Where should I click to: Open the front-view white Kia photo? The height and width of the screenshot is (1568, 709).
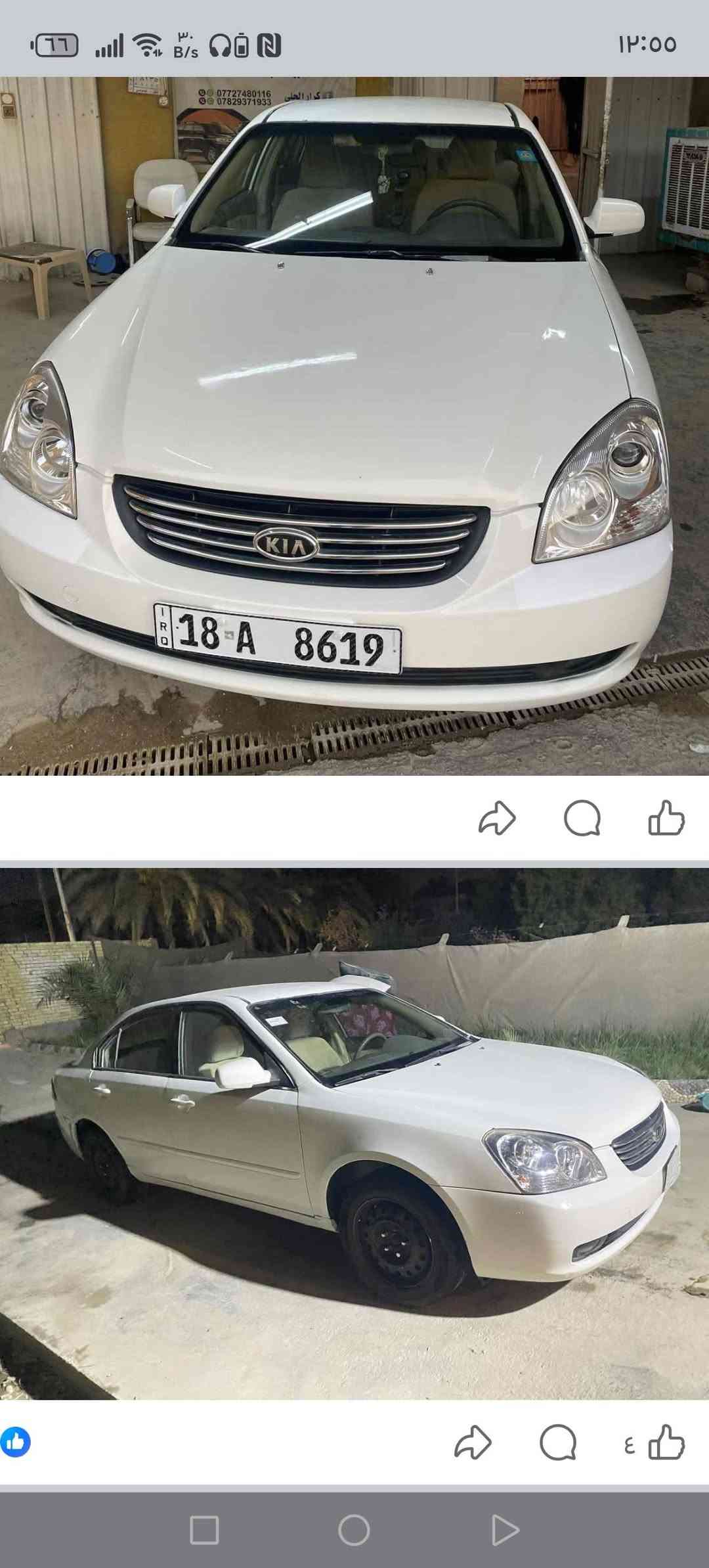(x=354, y=426)
